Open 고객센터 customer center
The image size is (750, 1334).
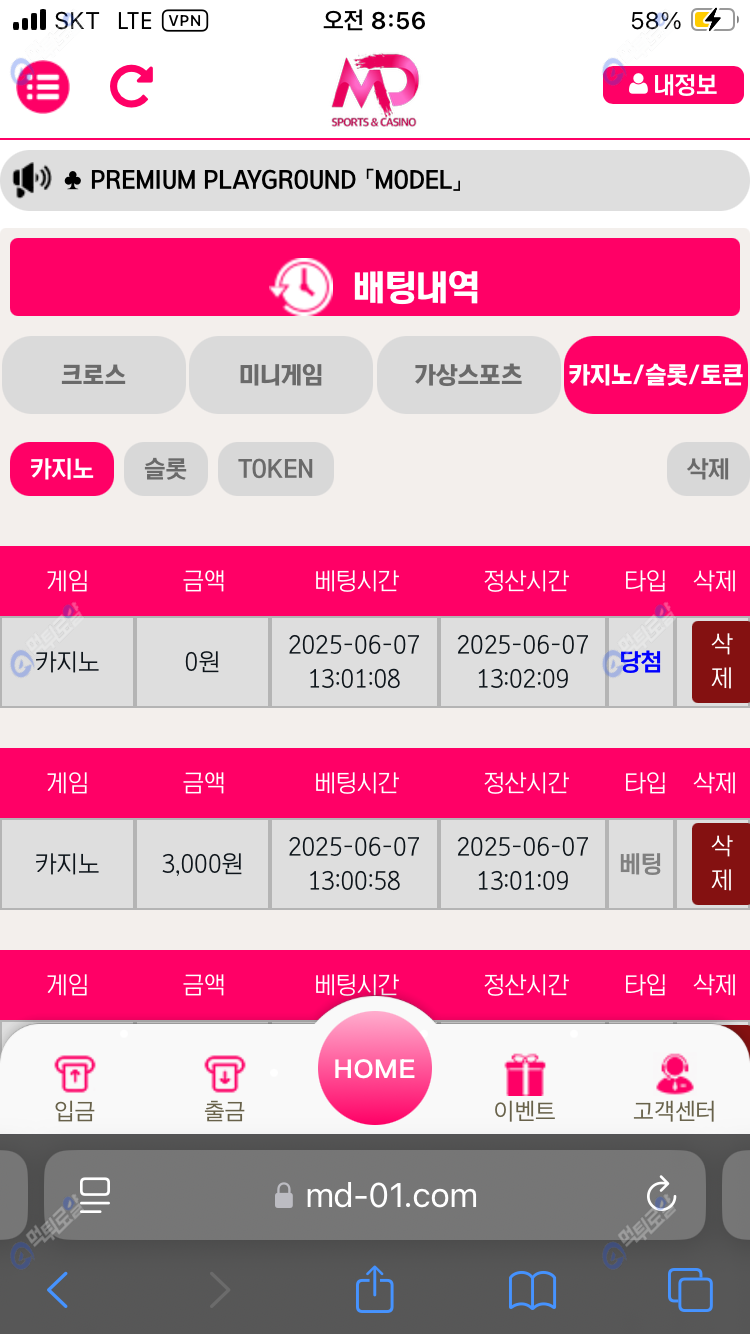[674, 1088]
